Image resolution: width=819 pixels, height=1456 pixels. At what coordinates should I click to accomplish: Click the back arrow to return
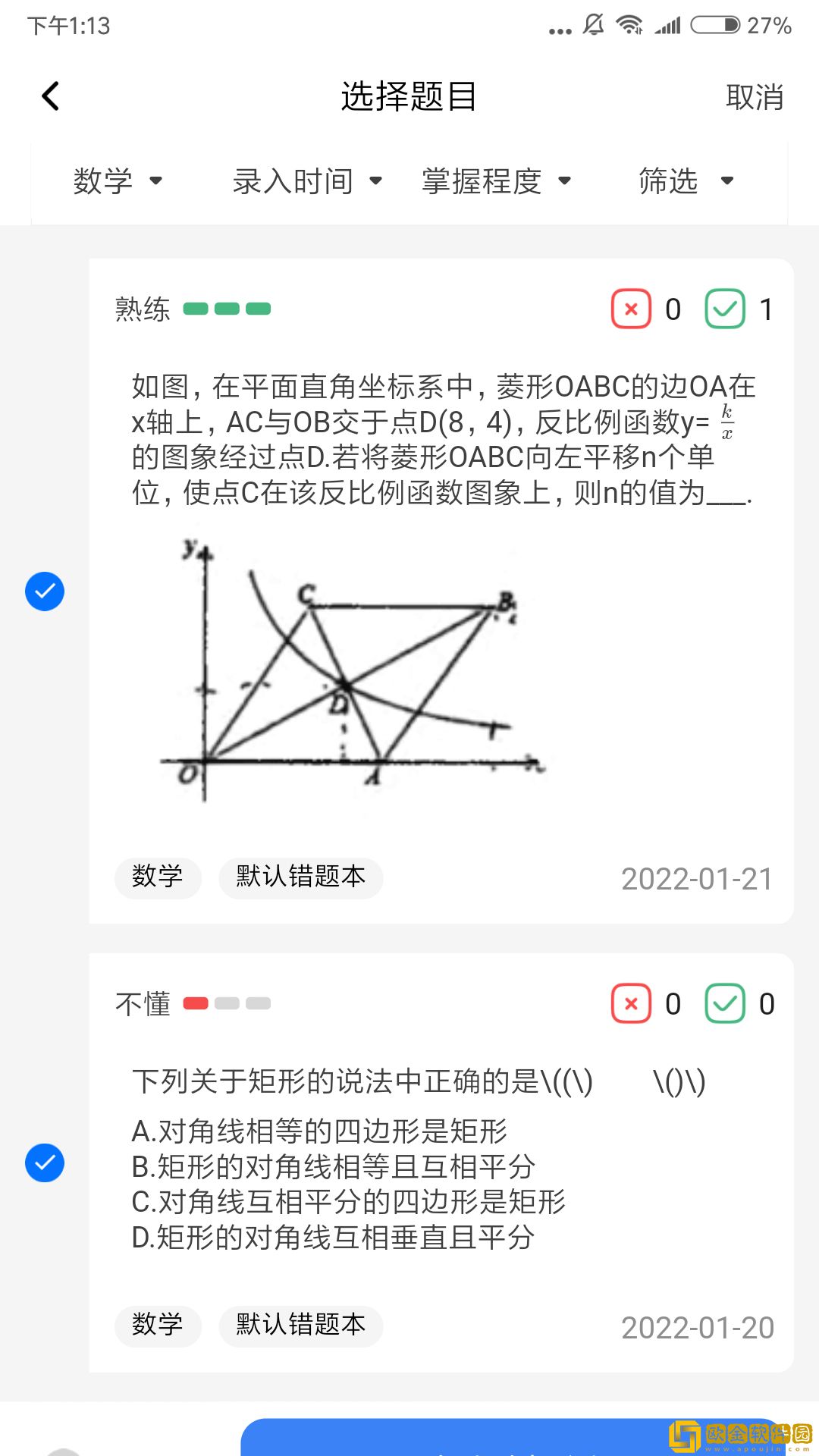coord(50,96)
